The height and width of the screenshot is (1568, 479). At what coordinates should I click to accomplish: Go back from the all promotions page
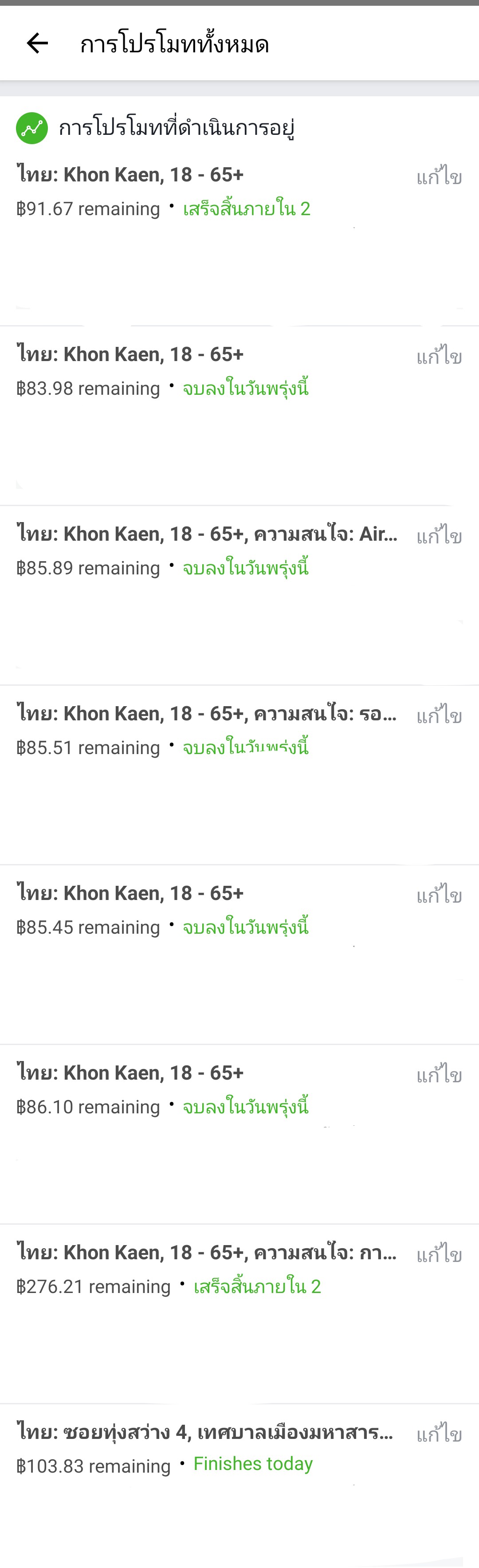coord(37,43)
